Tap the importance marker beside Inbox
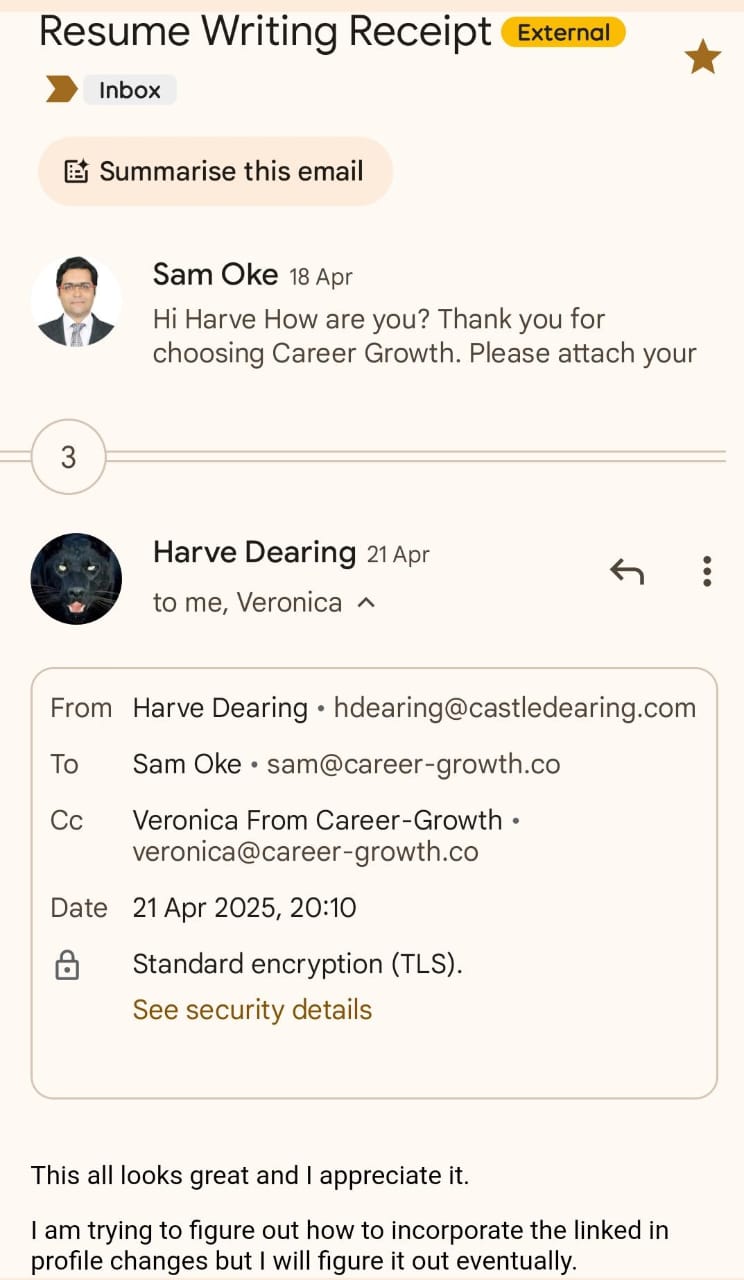744x1280 pixels. [x=61, y=90]
